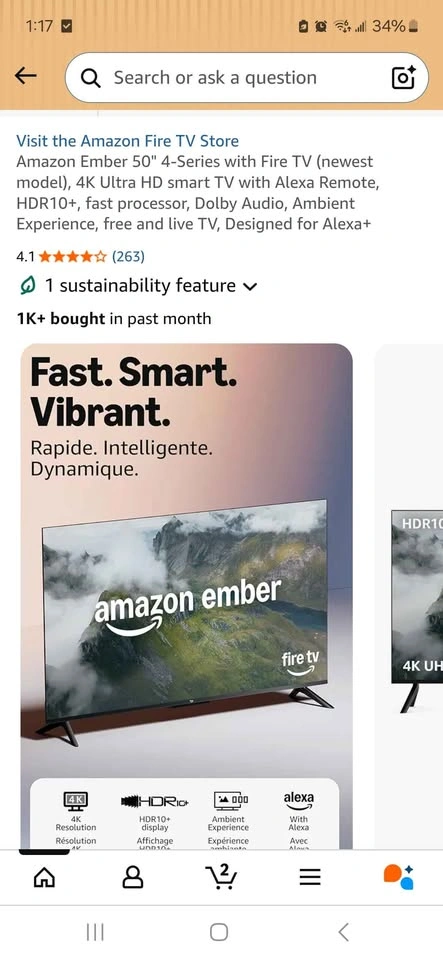Visit the Amazon Fire TV Store link

[x=127, y=141]
